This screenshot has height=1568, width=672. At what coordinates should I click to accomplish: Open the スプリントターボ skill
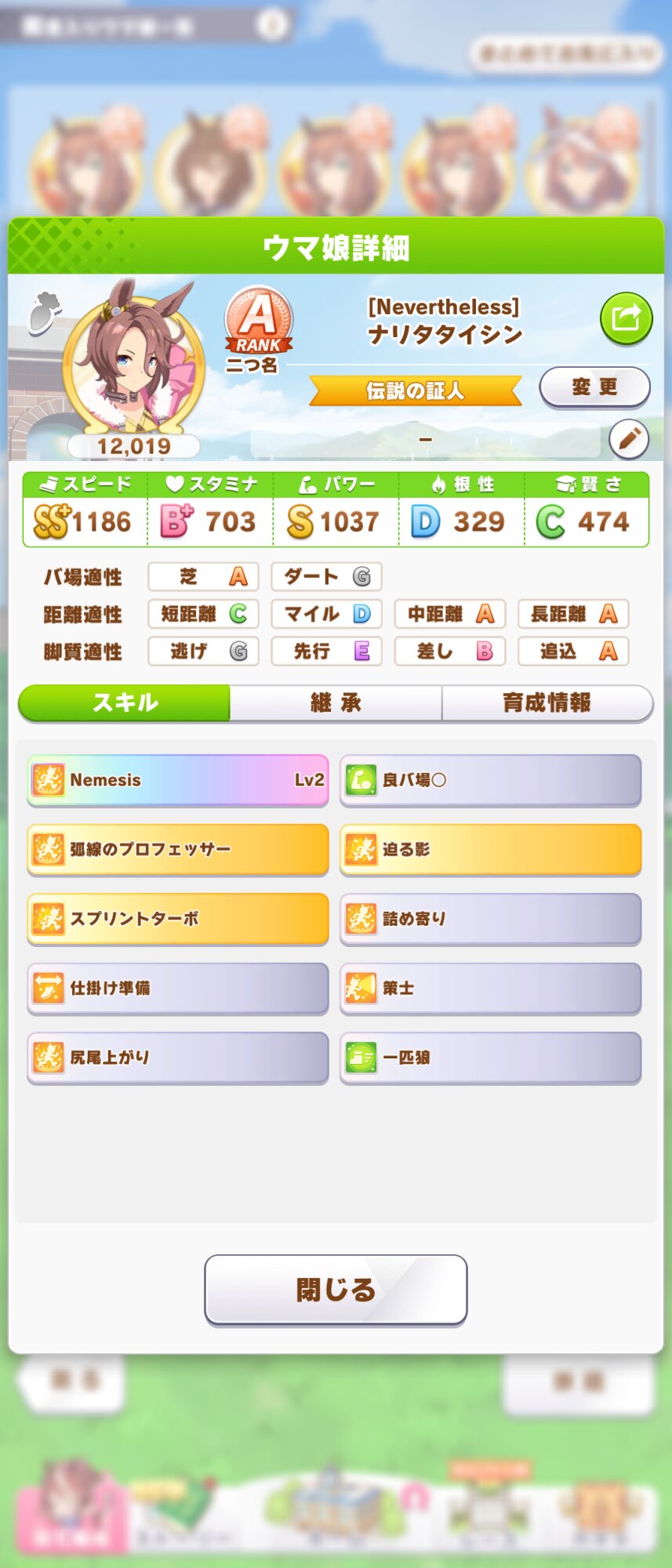pyautogui.click(x=178, y=918)
